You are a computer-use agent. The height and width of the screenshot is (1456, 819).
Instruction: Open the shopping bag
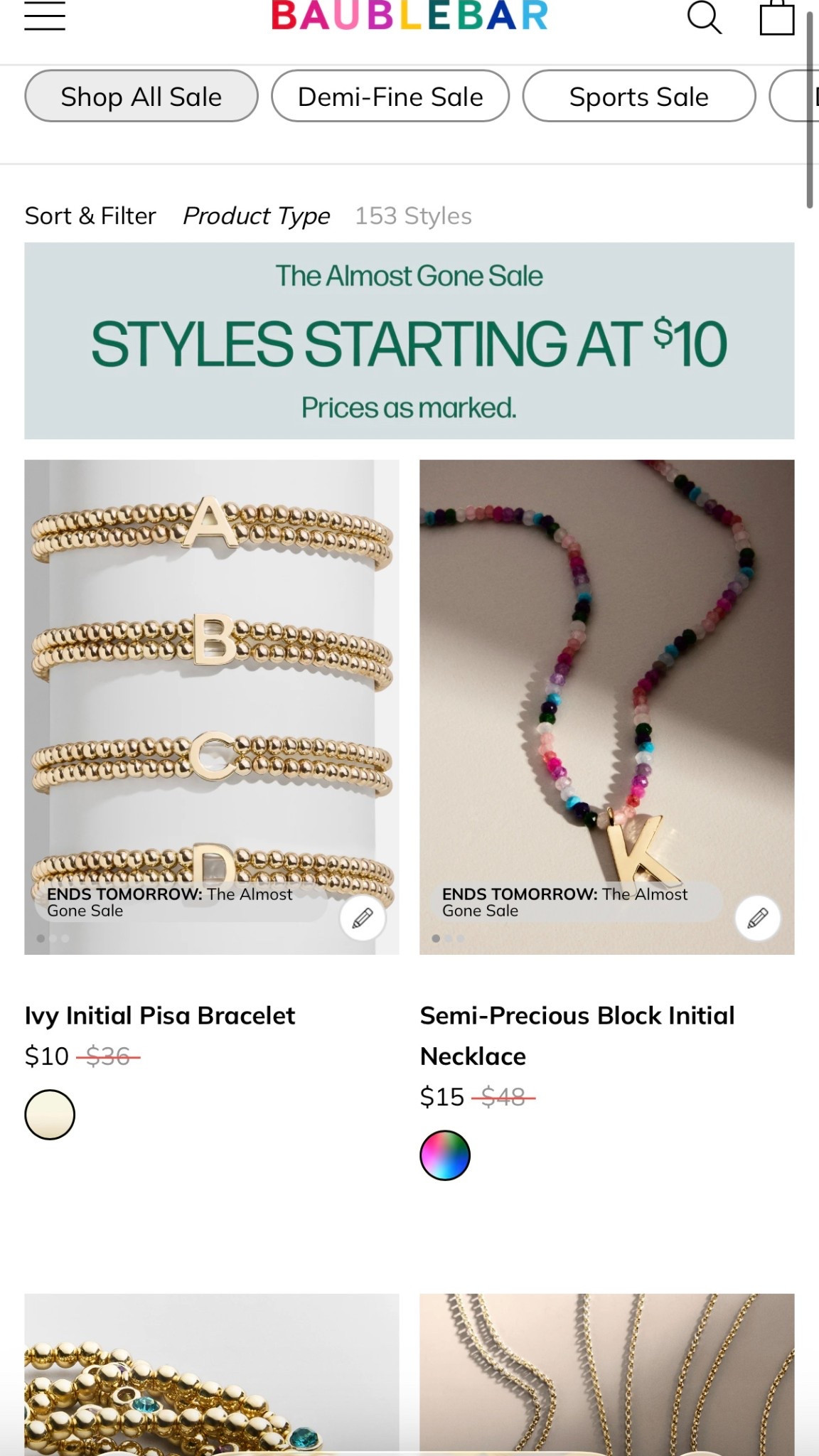point(776,18)
